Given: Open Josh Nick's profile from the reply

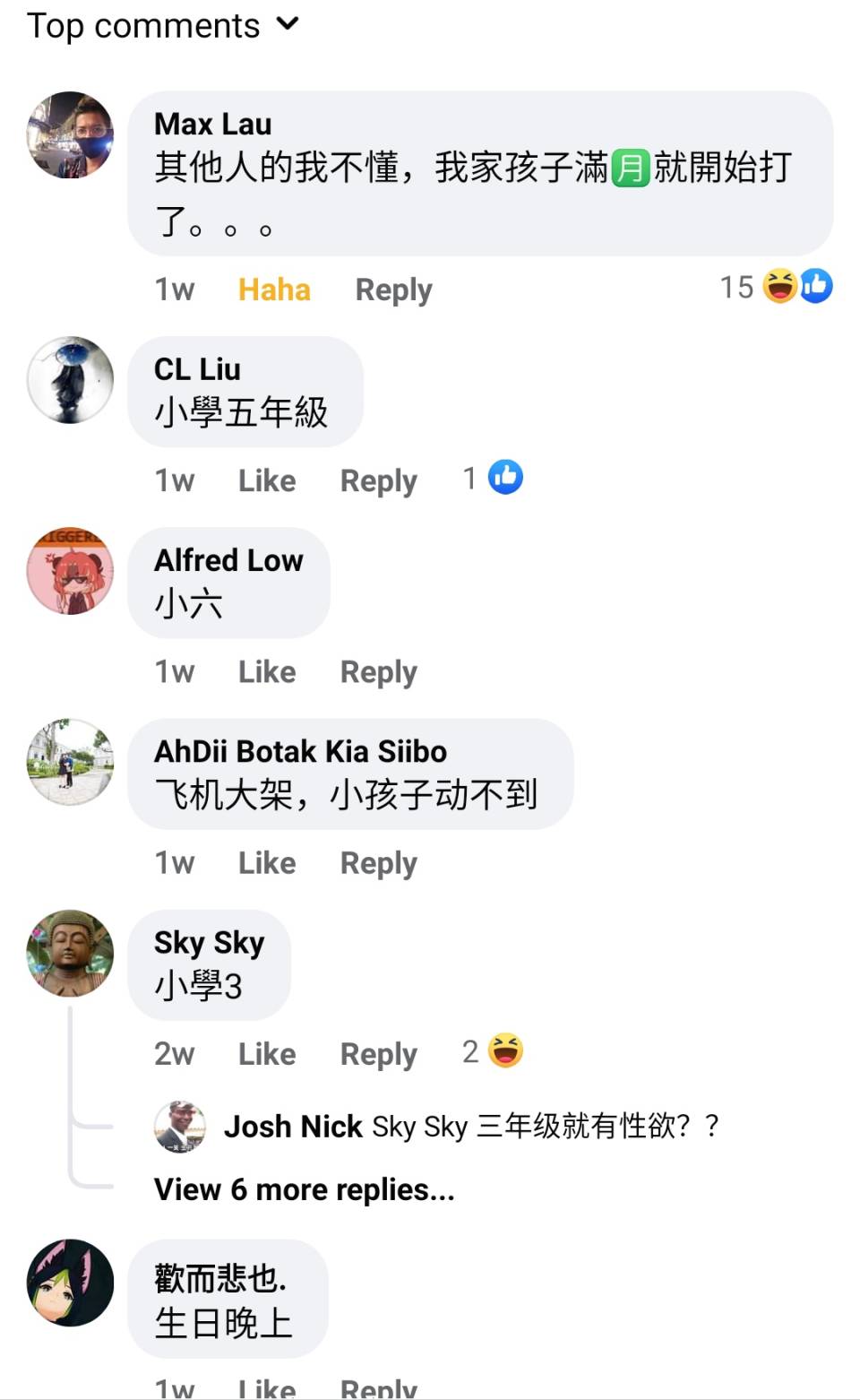Looking at the screenshot, I should click(x=292, y=1126).
